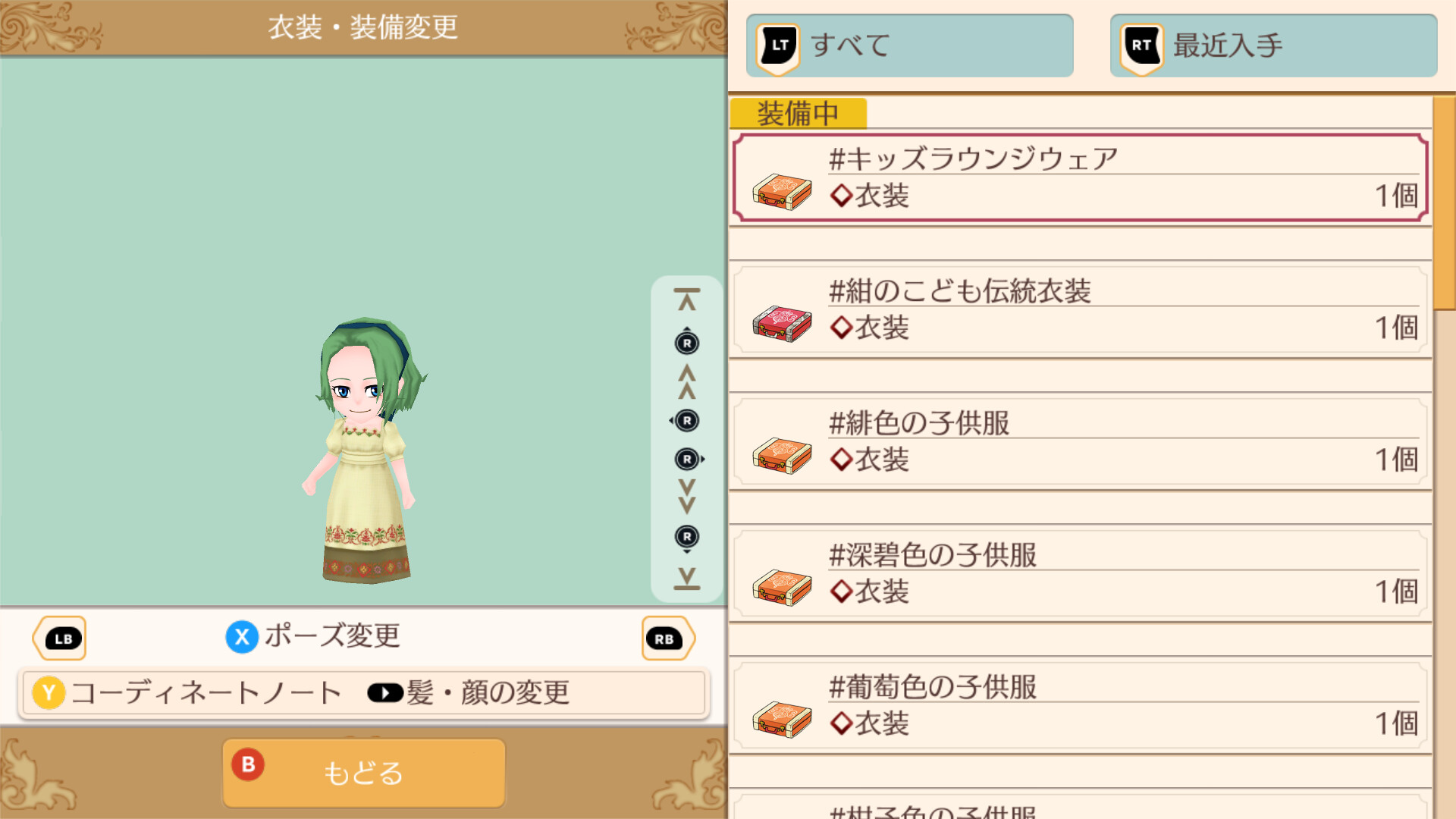Select the #紺のこども伝統衣装 costume
This screenshot has height=819, width=1456.
tap(1080, 310)
